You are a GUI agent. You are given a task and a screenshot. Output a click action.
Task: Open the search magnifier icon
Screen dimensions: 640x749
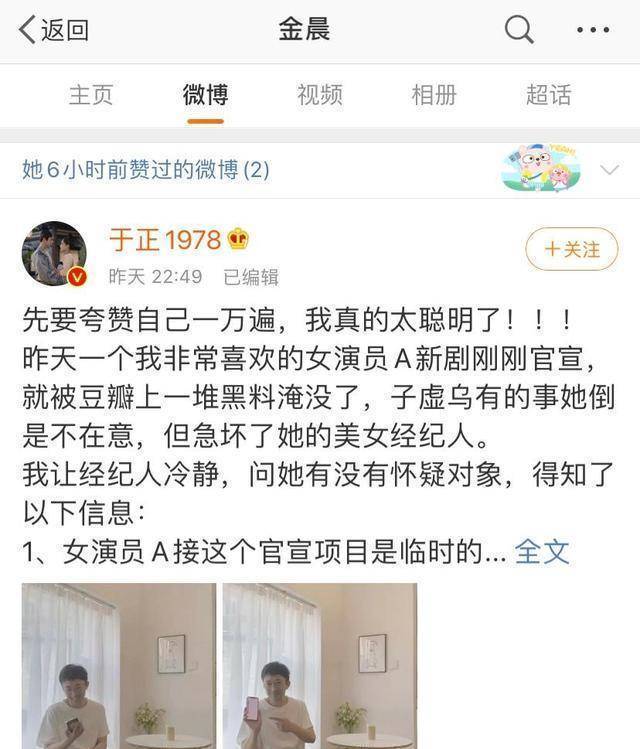[518, 30]
